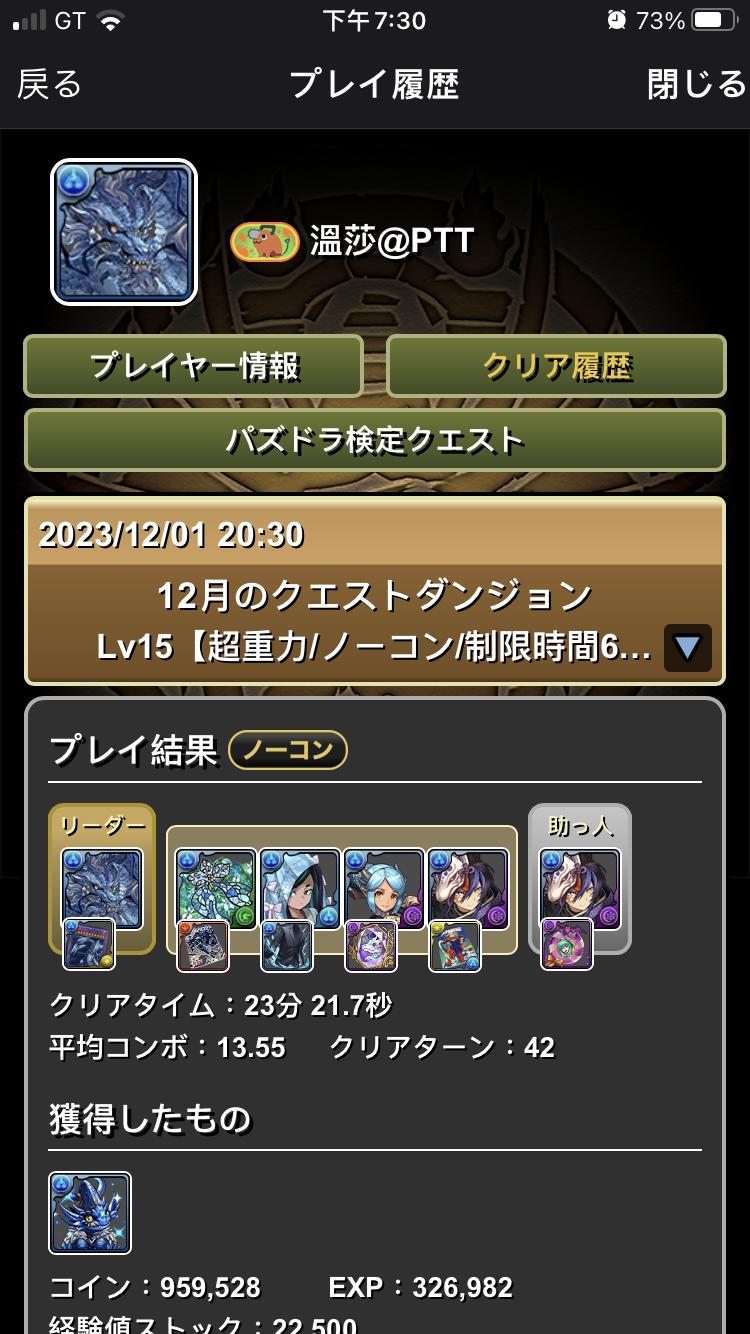Screen dimensions: 750x1334
Task: View the blue dragon leader monster
Action: click(102, 888)
